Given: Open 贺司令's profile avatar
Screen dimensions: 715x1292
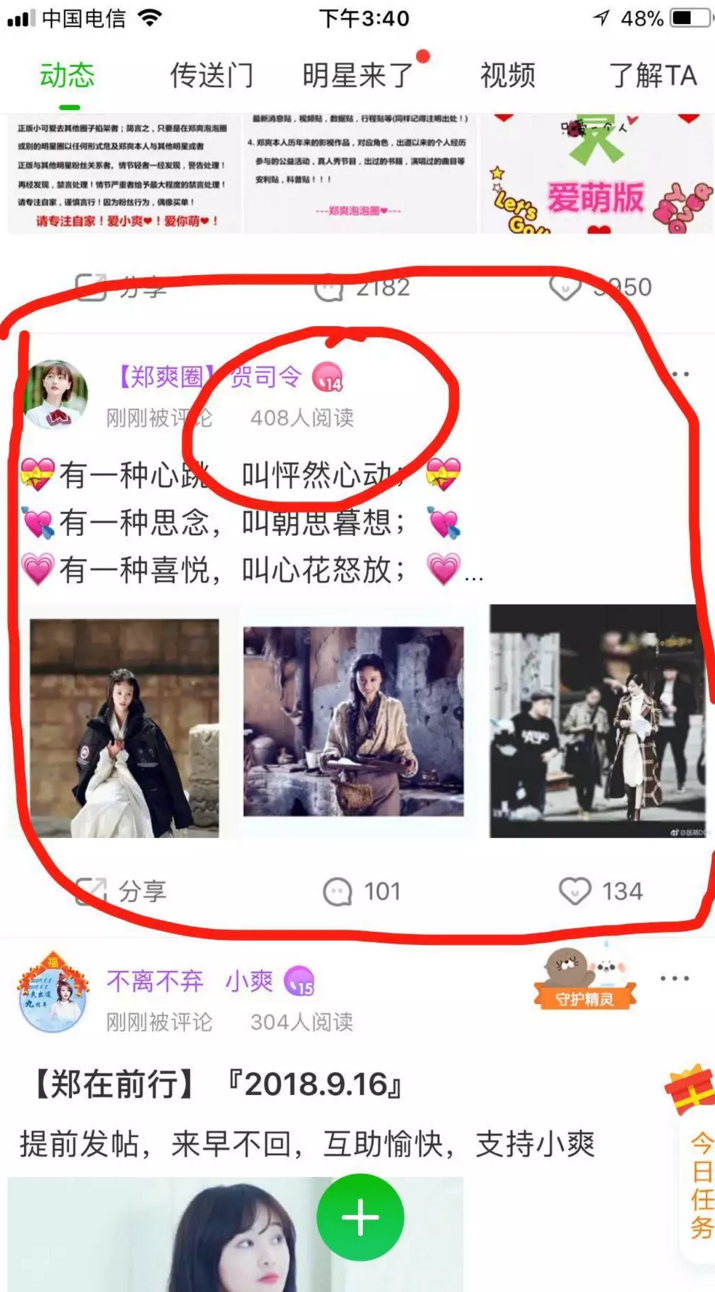Looking at the screenshot, I should [x=56, y=394].
